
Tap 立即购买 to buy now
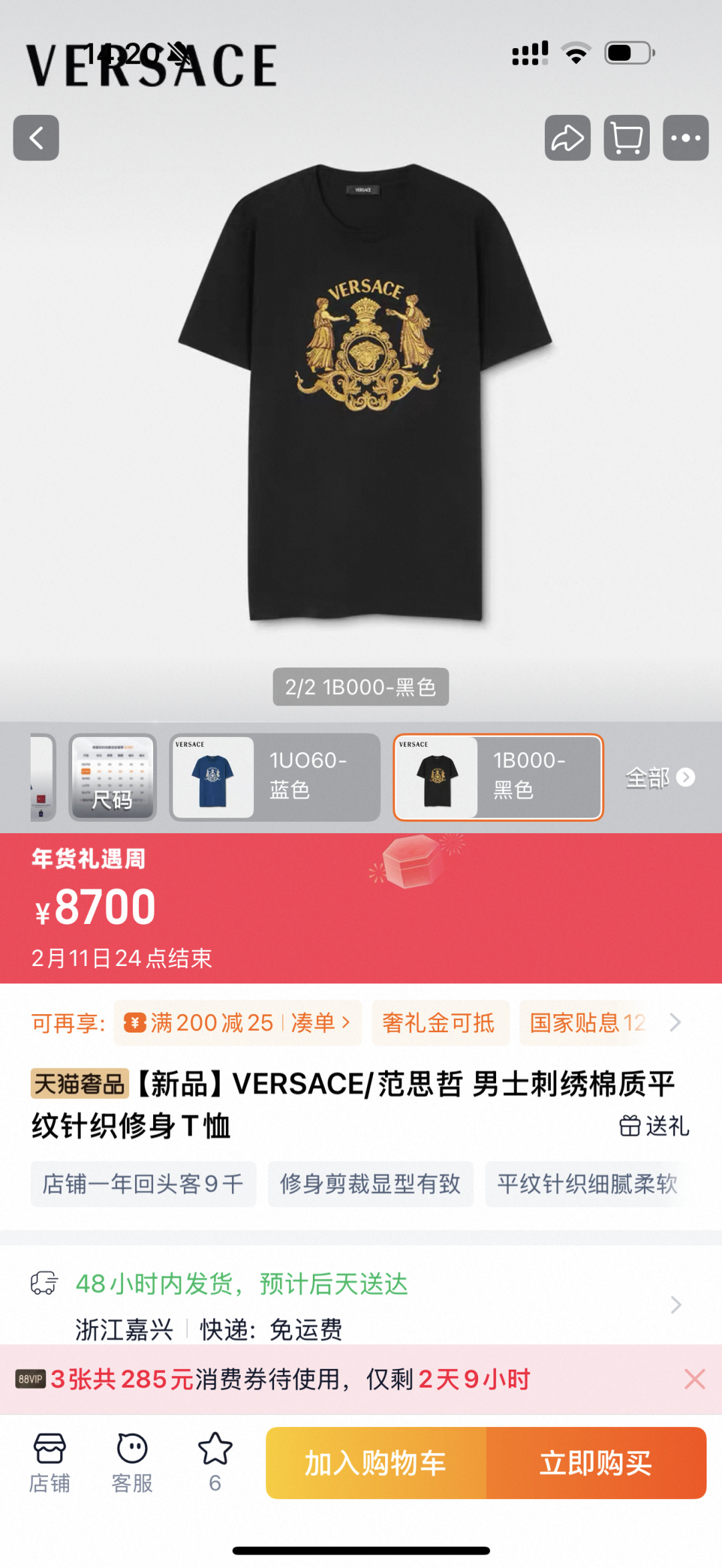click(x=596, y=1463)
